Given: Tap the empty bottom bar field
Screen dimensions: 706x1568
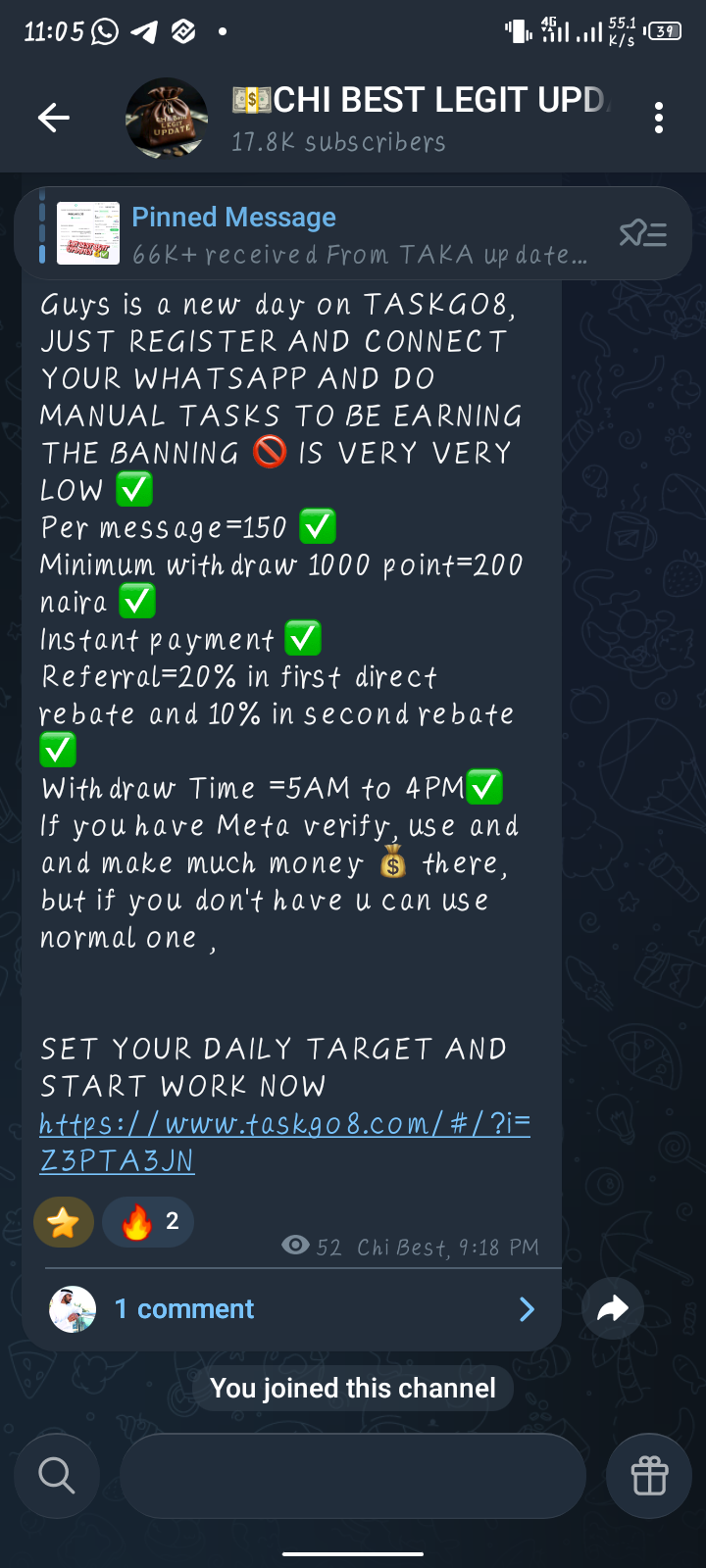Looking at the screenshot, I should pyautogui.click(x=353, y=1475).
